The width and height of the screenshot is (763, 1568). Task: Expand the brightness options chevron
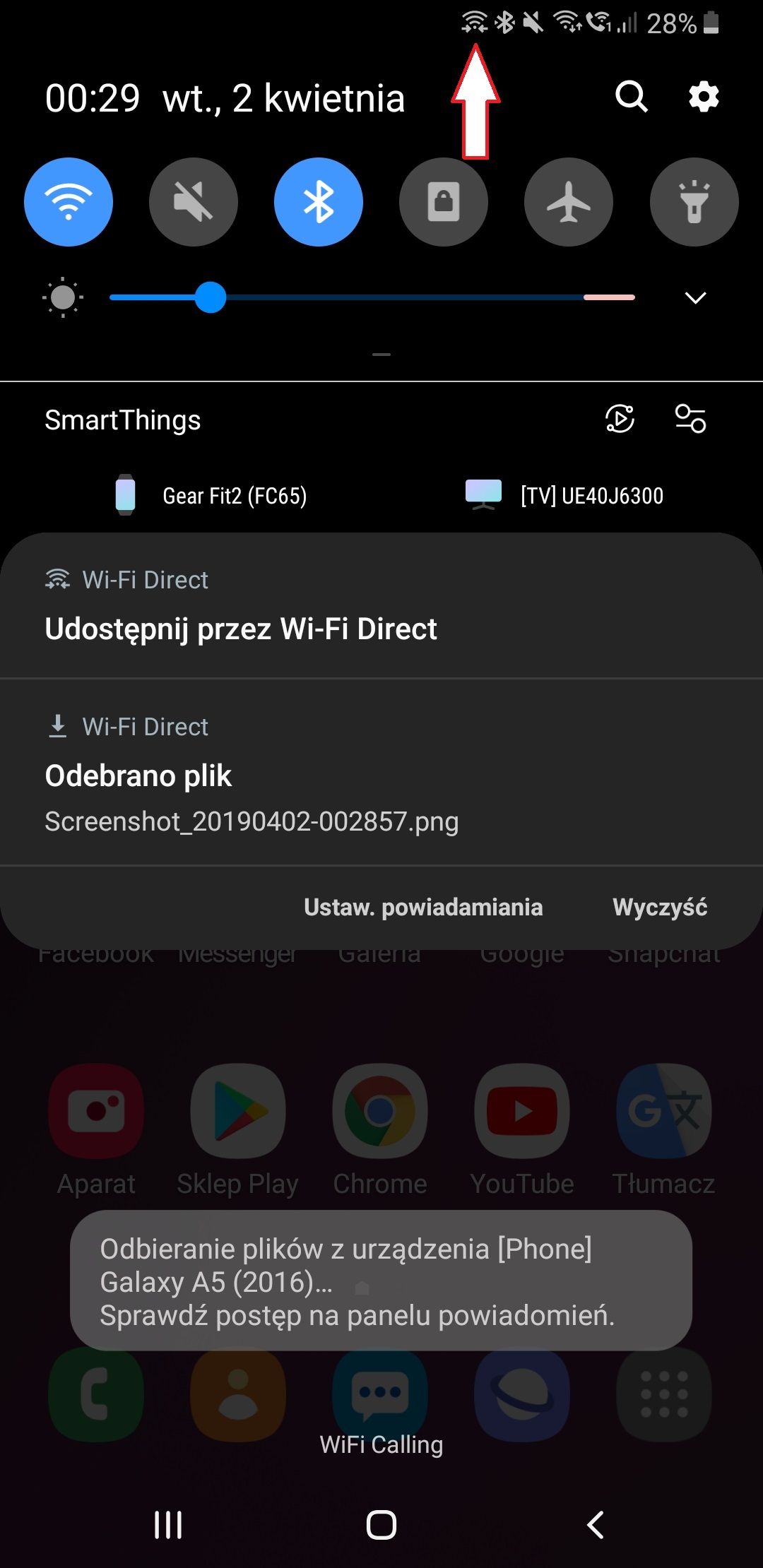(x=696, y=297)
